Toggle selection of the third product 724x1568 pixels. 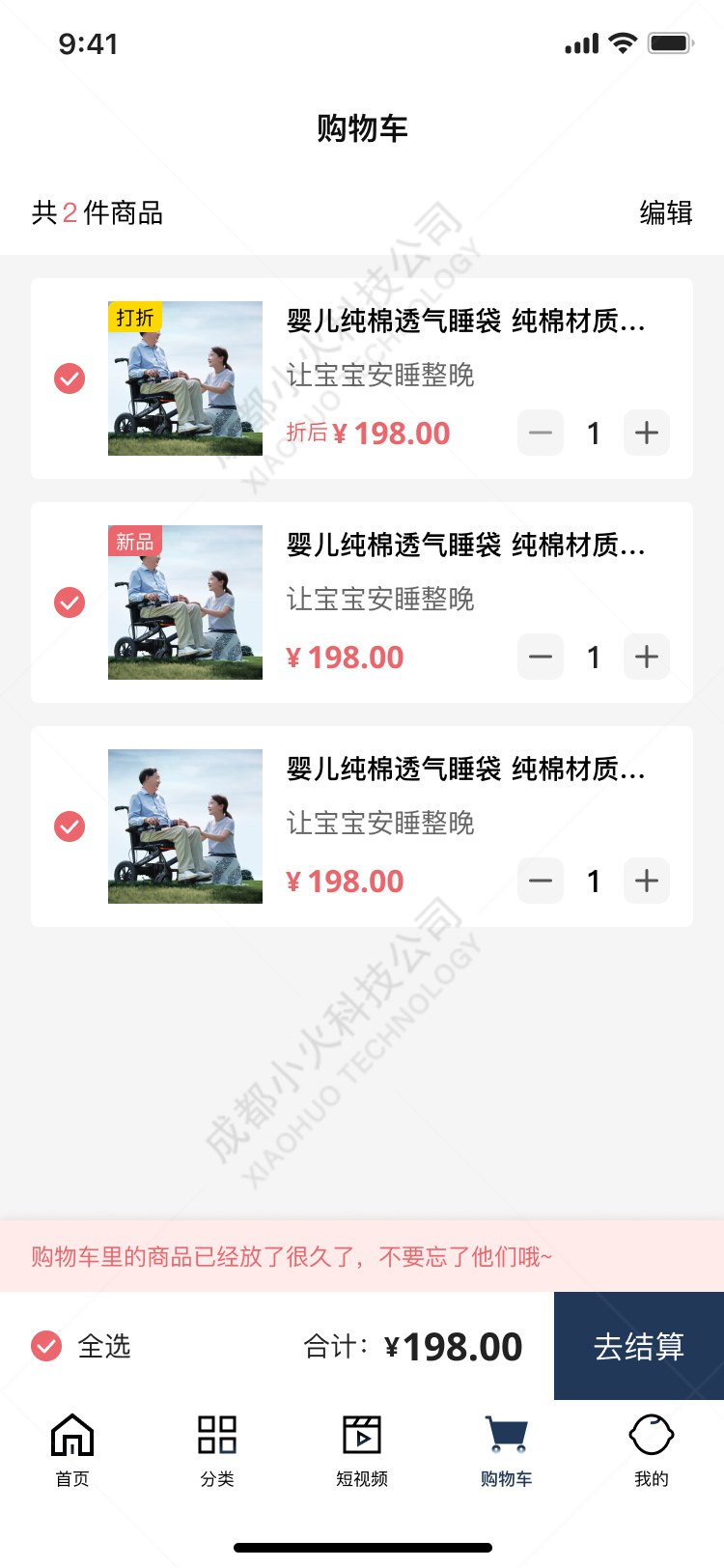(x=69, y=826)
